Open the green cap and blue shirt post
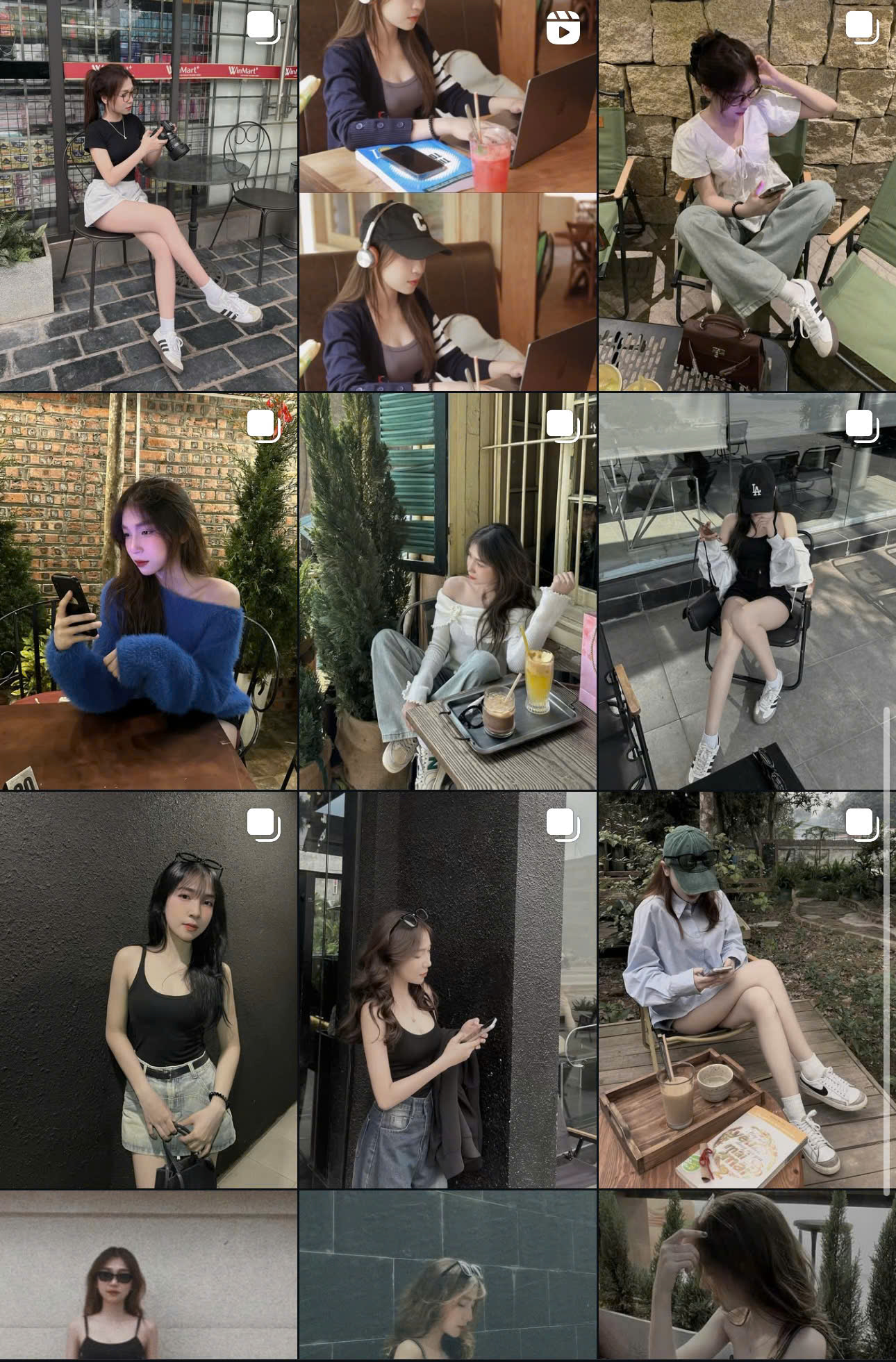This screenshot has width=896, height=1362. (x=747, y=990)
